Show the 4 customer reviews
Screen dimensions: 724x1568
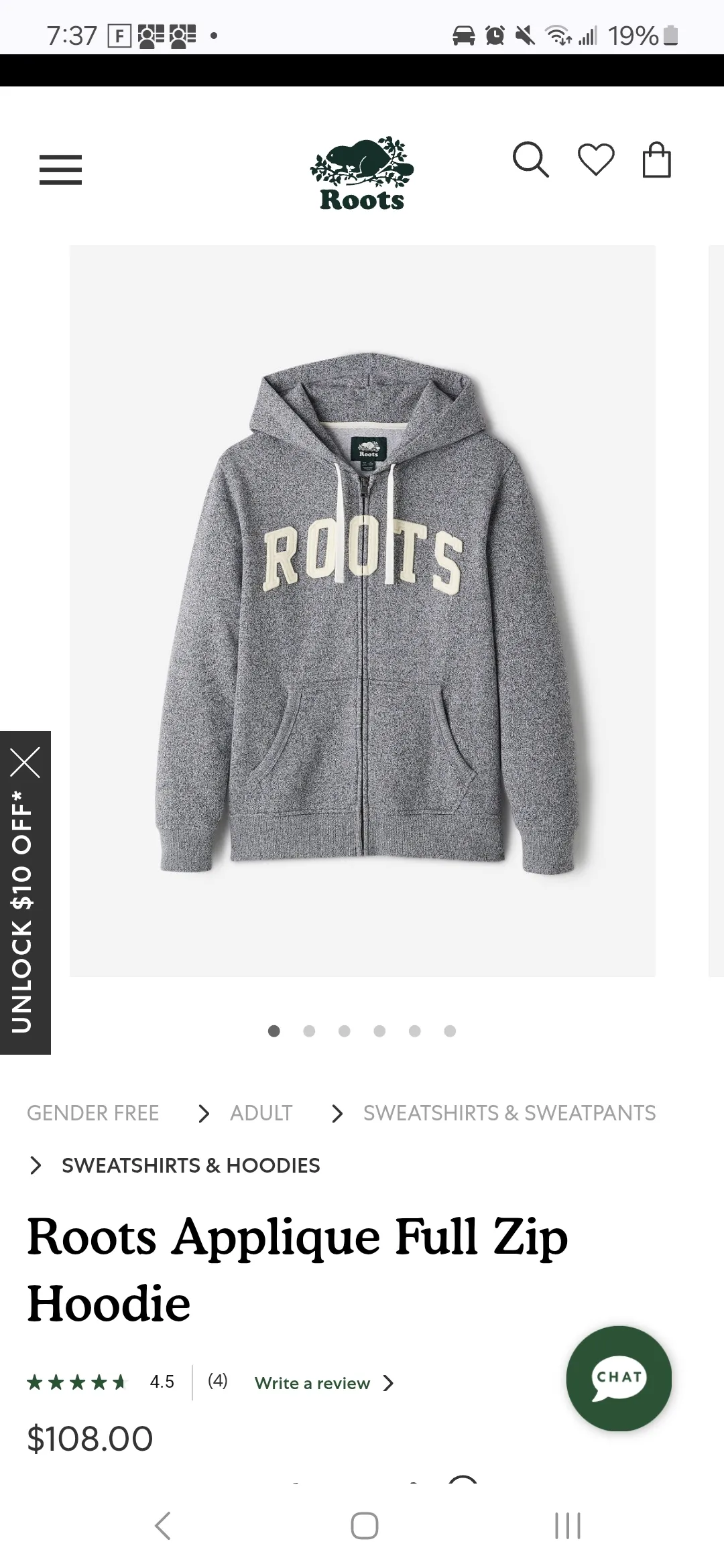point(217,1381)
